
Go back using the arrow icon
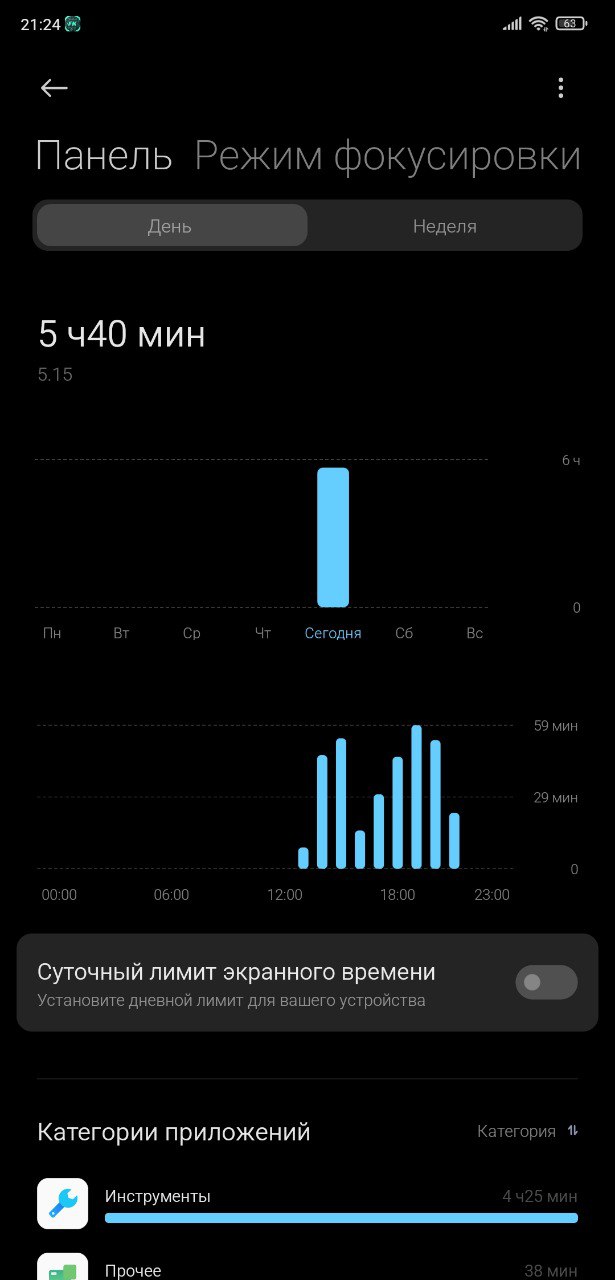(54, 88)
